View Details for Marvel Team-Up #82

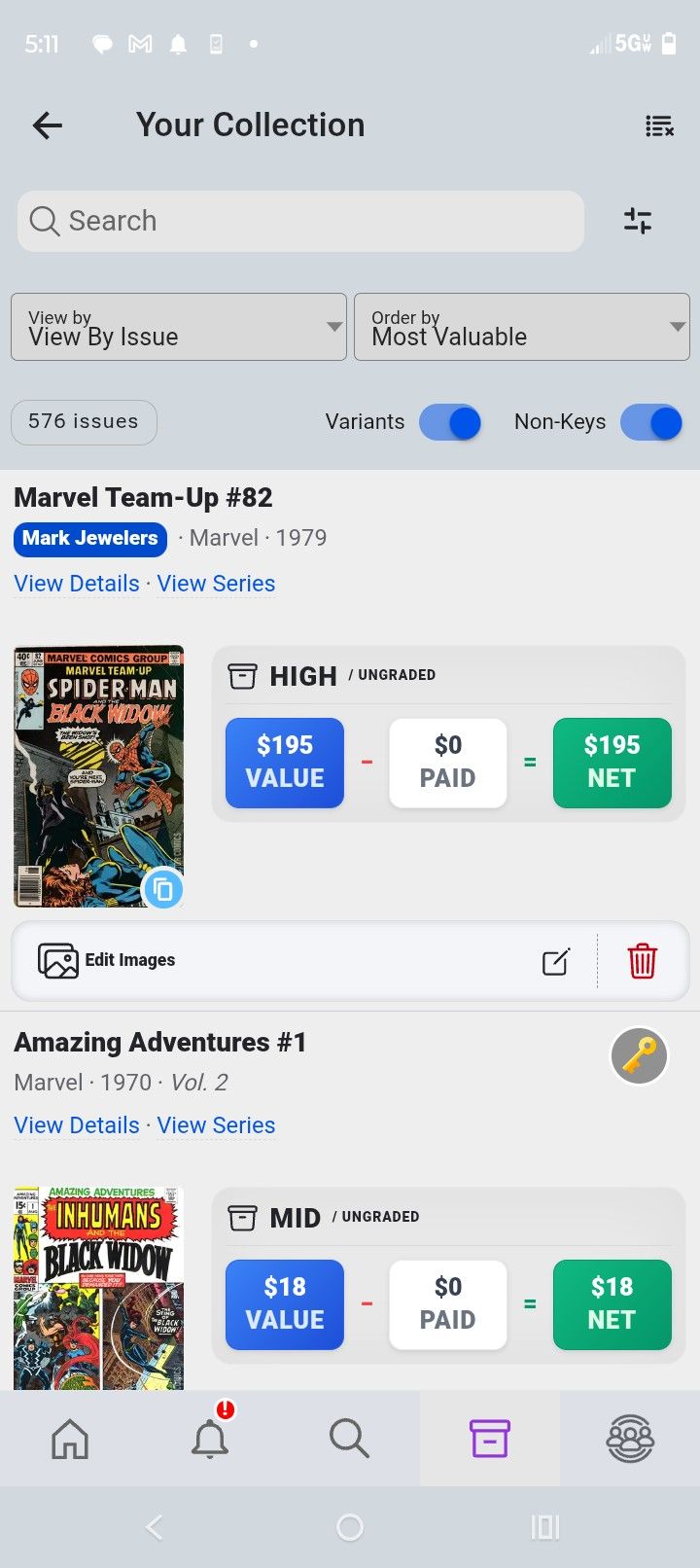pos(77,584)
